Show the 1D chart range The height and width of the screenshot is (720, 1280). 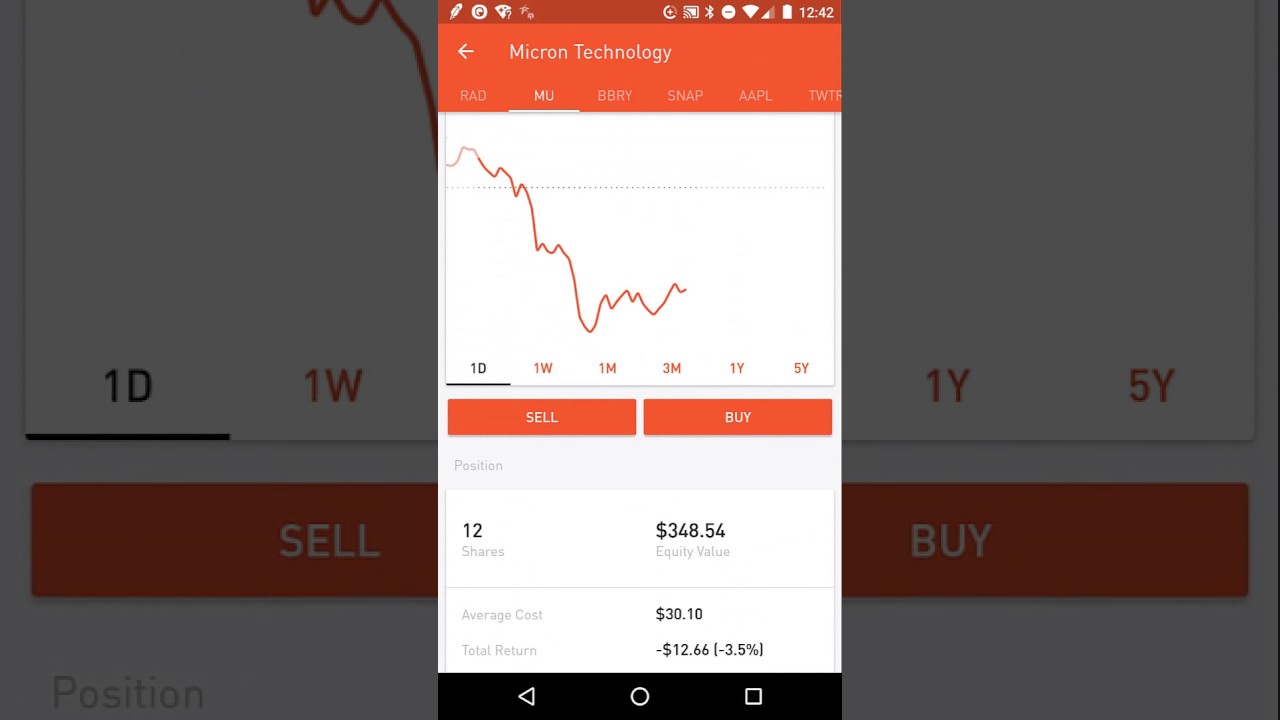click(x=478, y=368)
